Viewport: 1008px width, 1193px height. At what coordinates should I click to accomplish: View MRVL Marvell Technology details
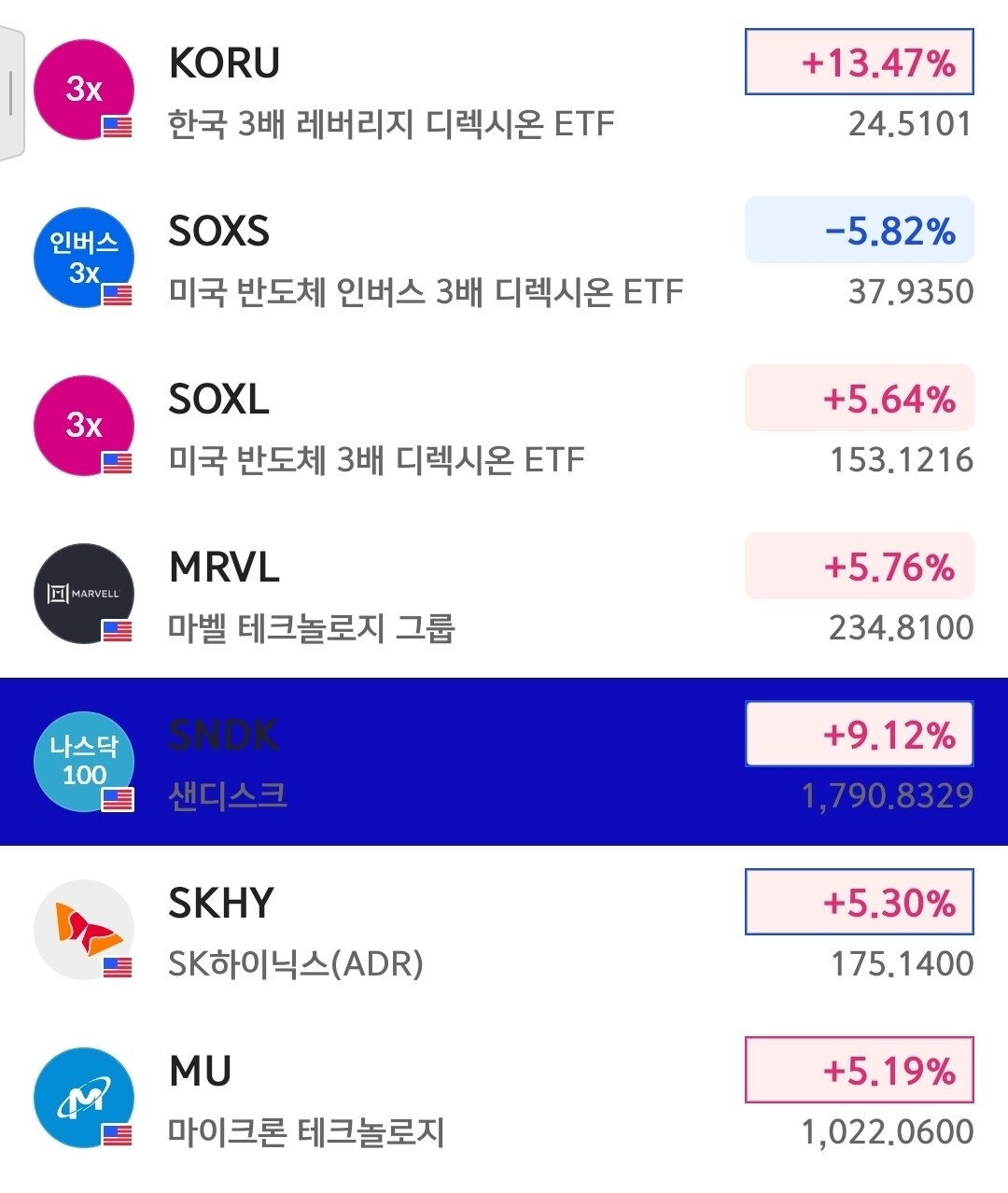pyautogui.click(x=504, y=594)
